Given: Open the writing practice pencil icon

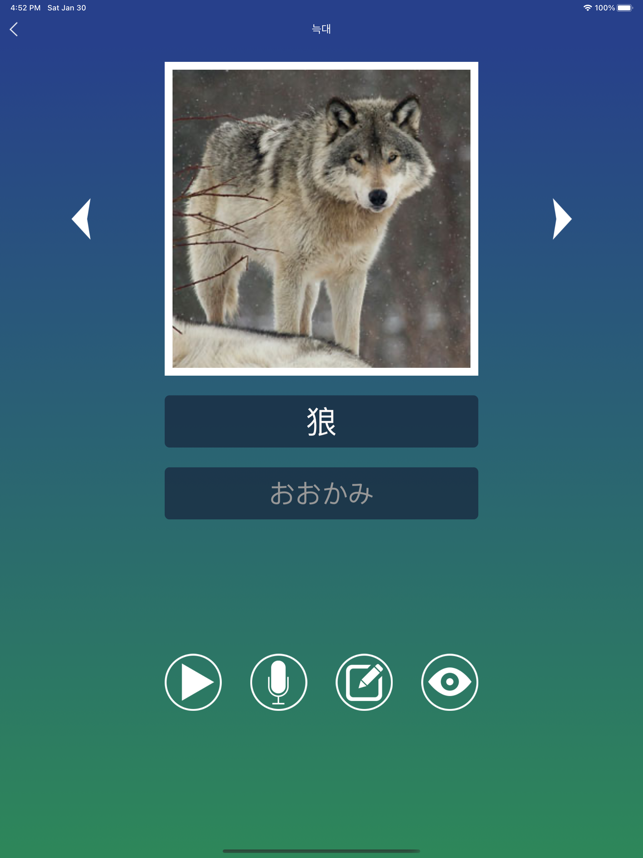Looking at the screenshot, I should pos(364,682).
